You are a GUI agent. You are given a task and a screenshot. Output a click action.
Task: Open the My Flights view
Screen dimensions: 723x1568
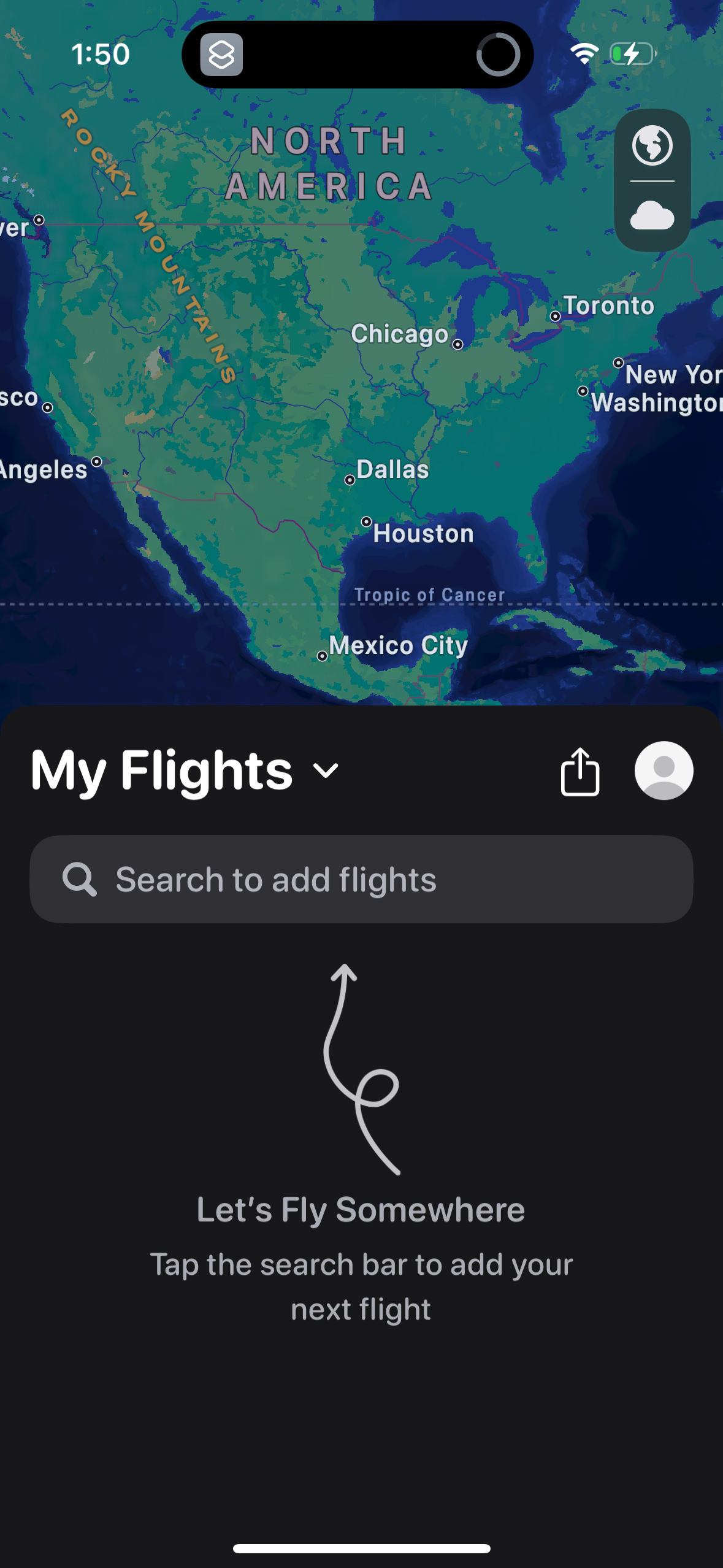point(163,771)
